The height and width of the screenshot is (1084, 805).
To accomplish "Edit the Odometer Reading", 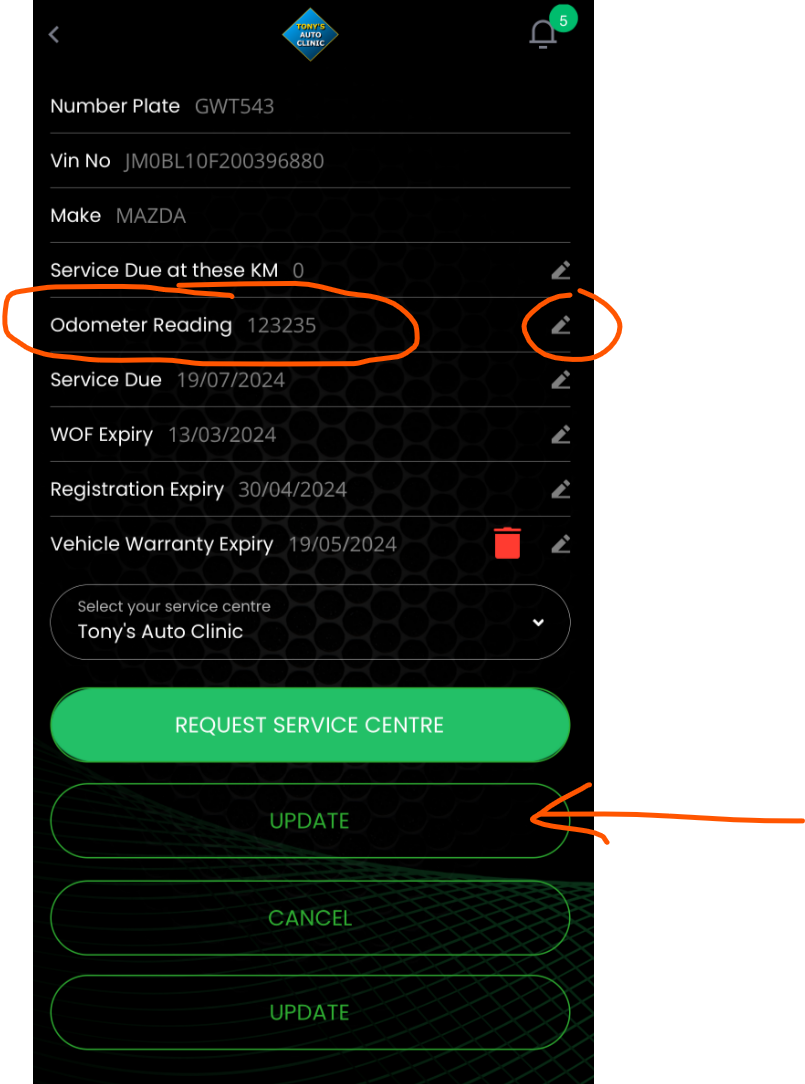I will 561,325.
